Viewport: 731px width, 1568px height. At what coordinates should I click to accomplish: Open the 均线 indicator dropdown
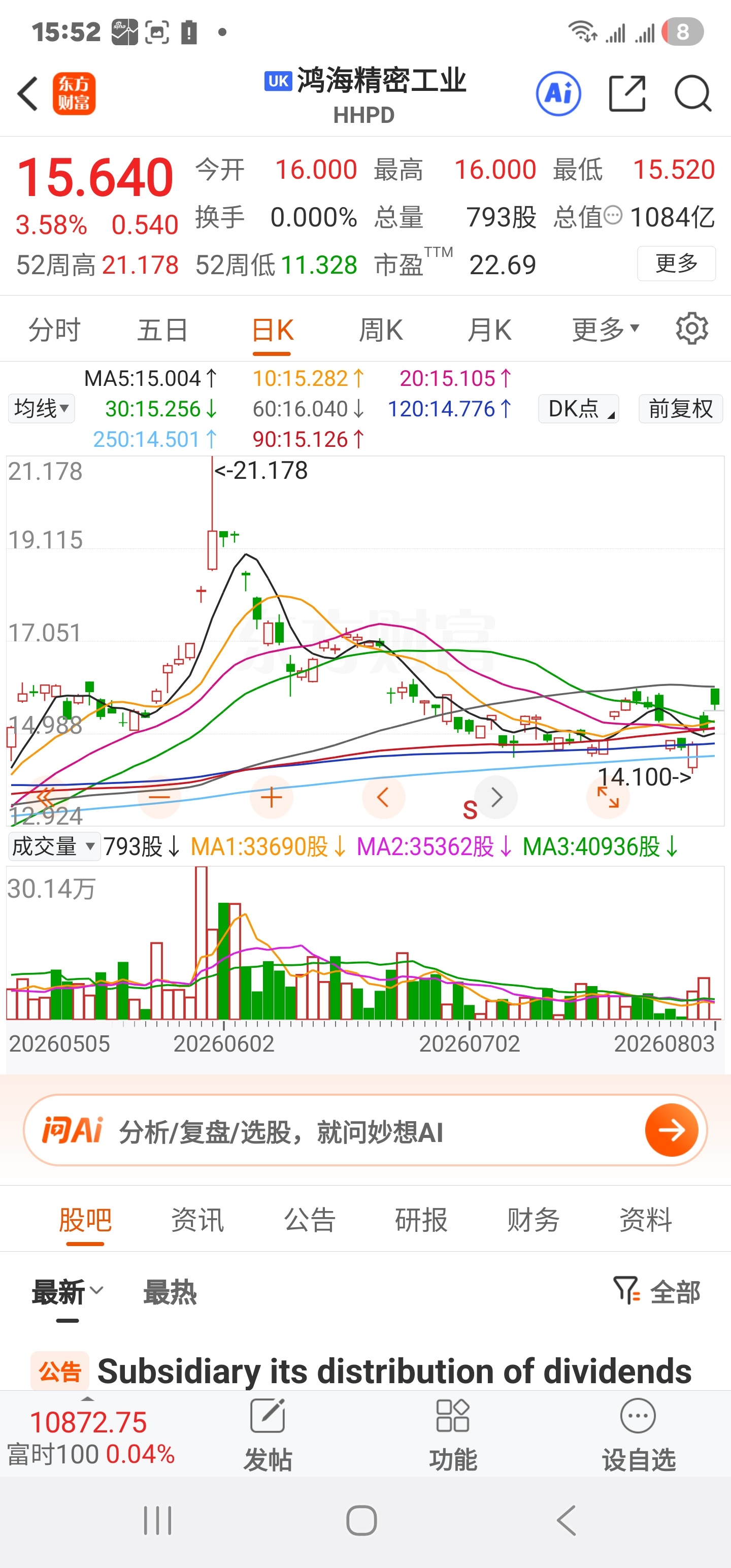tap(42, 408)
